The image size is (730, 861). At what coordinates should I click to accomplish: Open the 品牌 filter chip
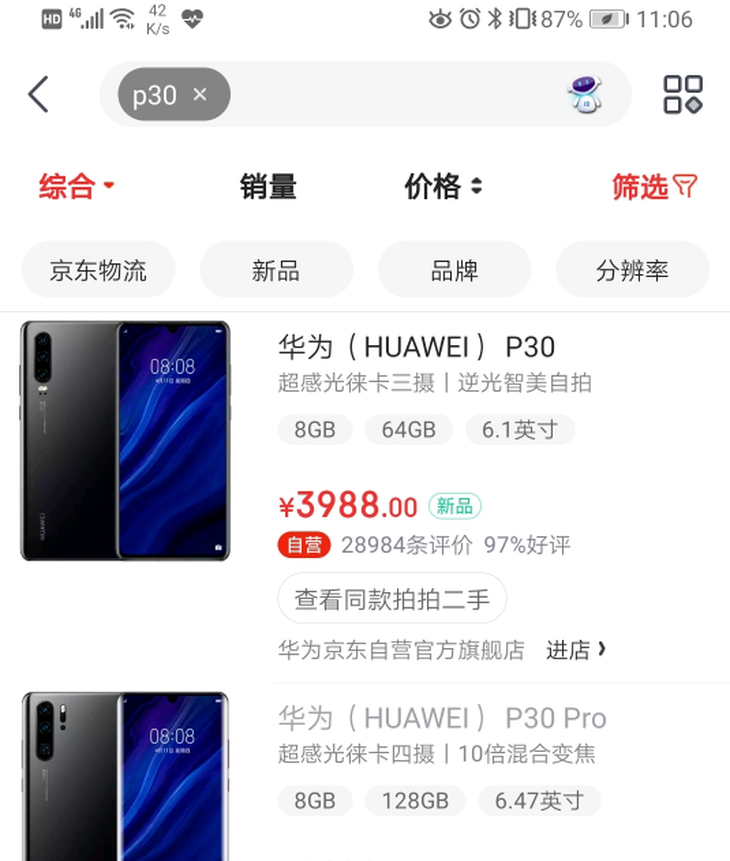pos(454,270)
